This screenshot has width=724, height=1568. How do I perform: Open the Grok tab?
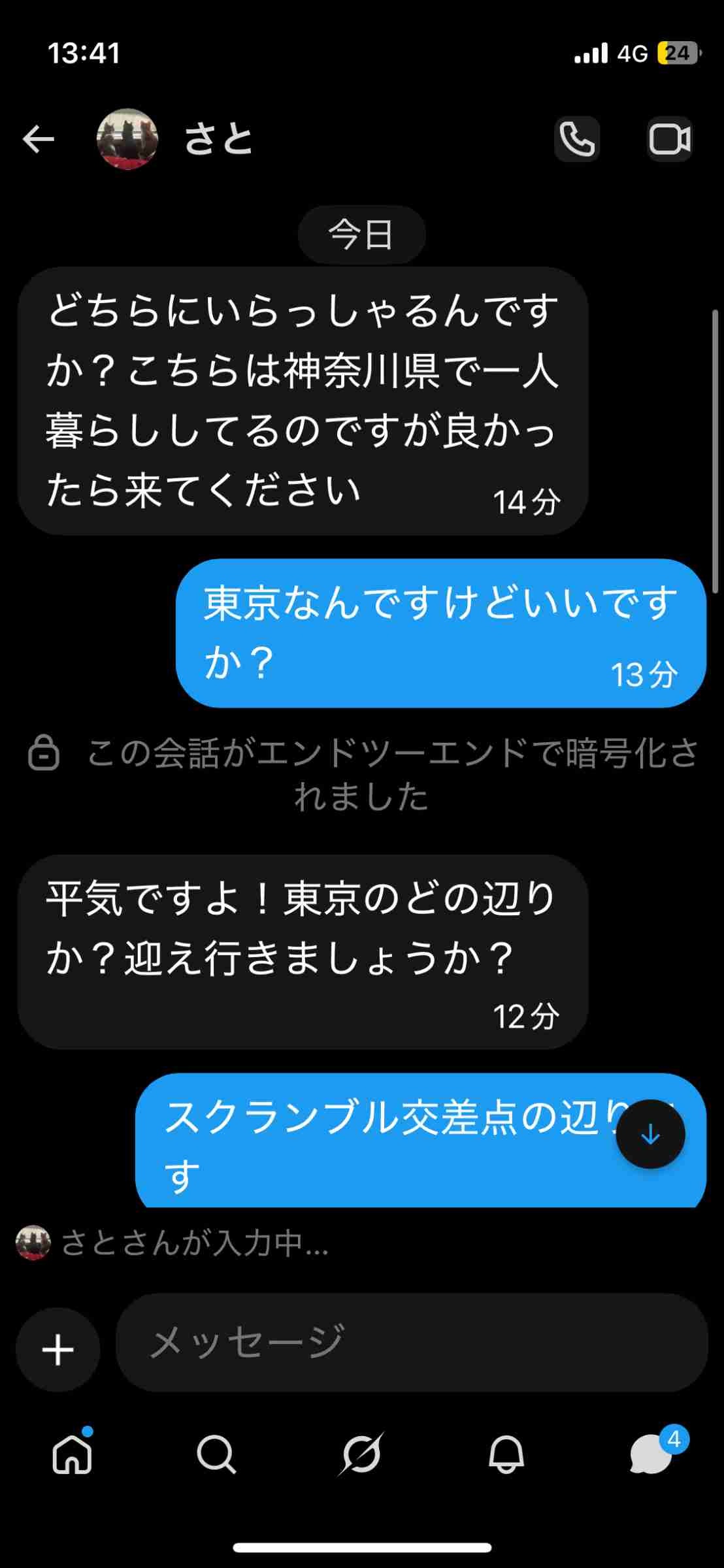point(361,1456)
